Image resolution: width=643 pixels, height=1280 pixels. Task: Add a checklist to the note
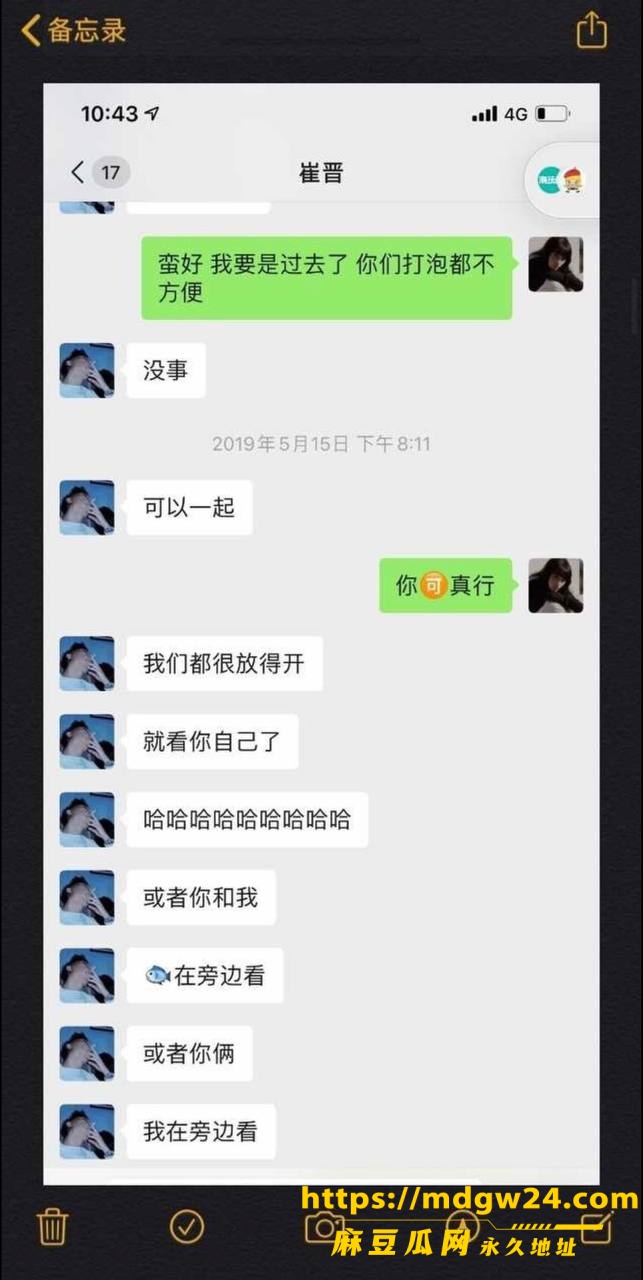pos(187,1225)
